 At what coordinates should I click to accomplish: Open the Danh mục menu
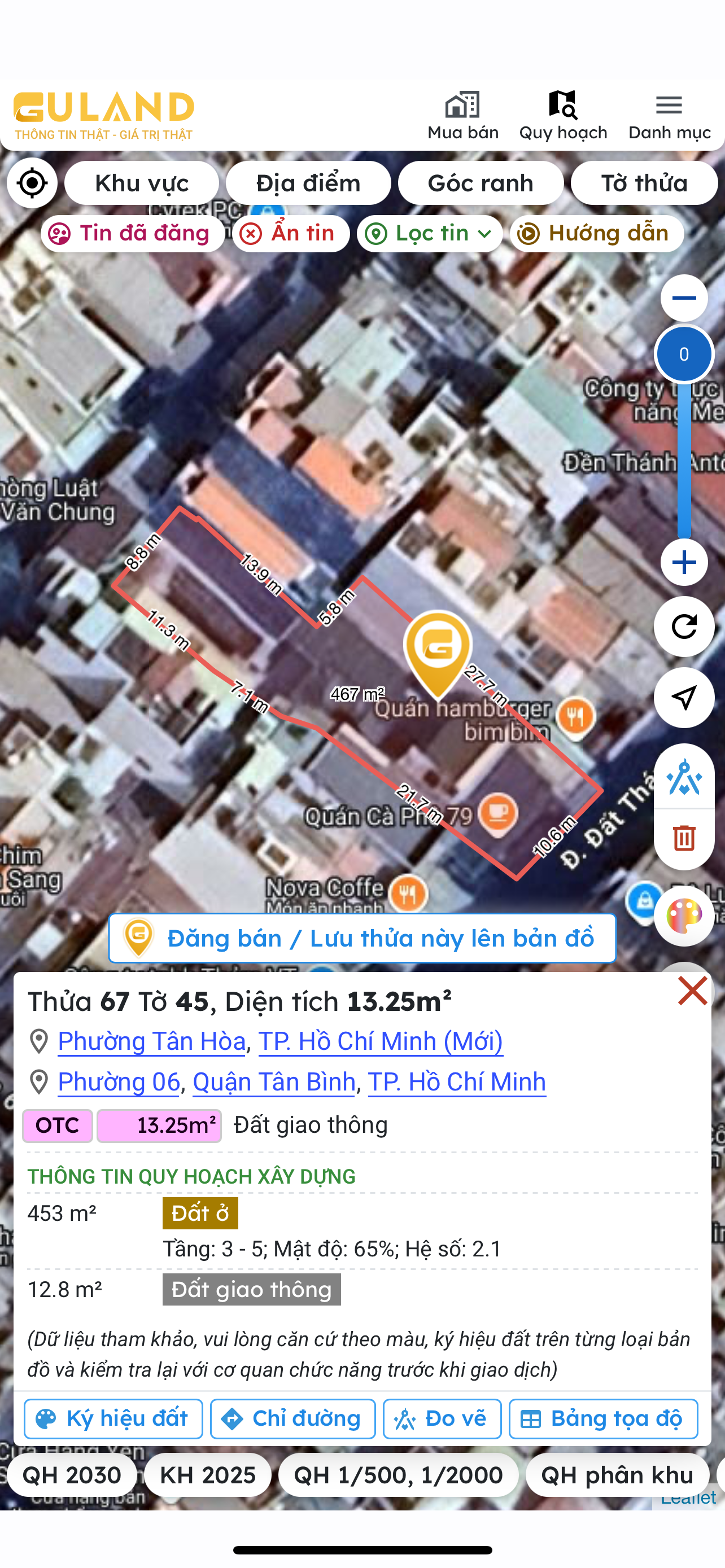point(669,116)
